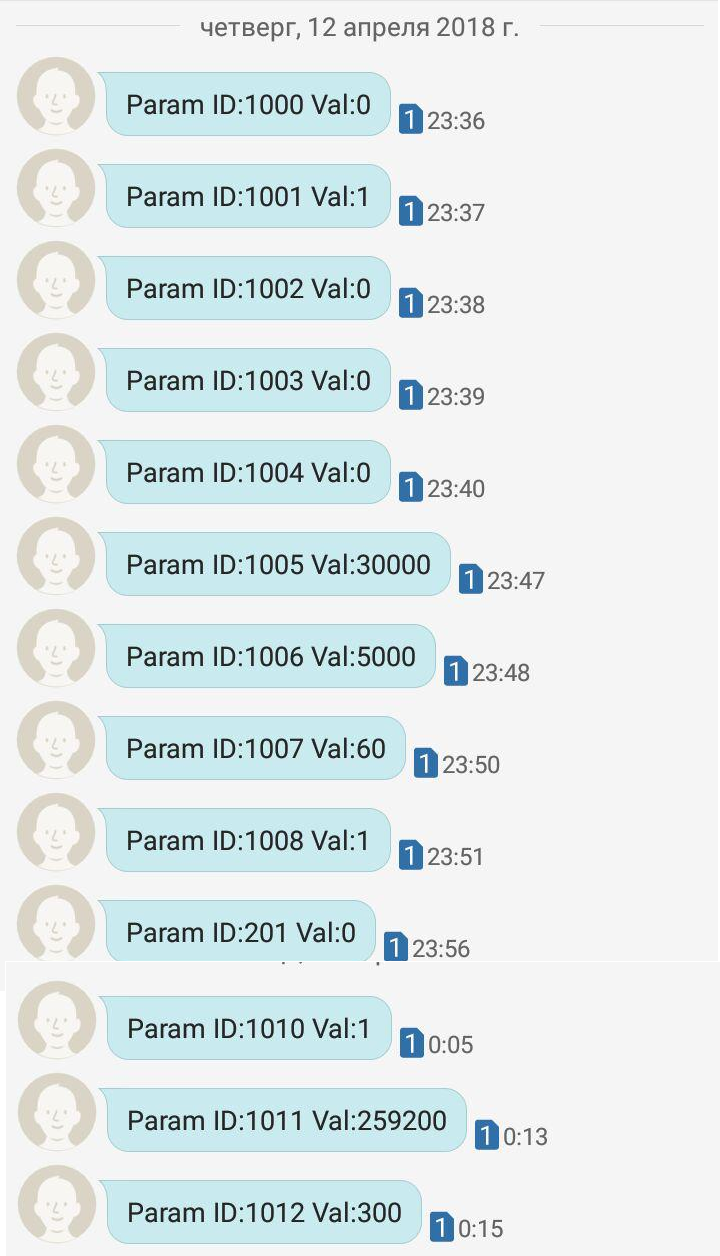Tap the Param ID:1003 Val:0 bubble

coord(248,380)
